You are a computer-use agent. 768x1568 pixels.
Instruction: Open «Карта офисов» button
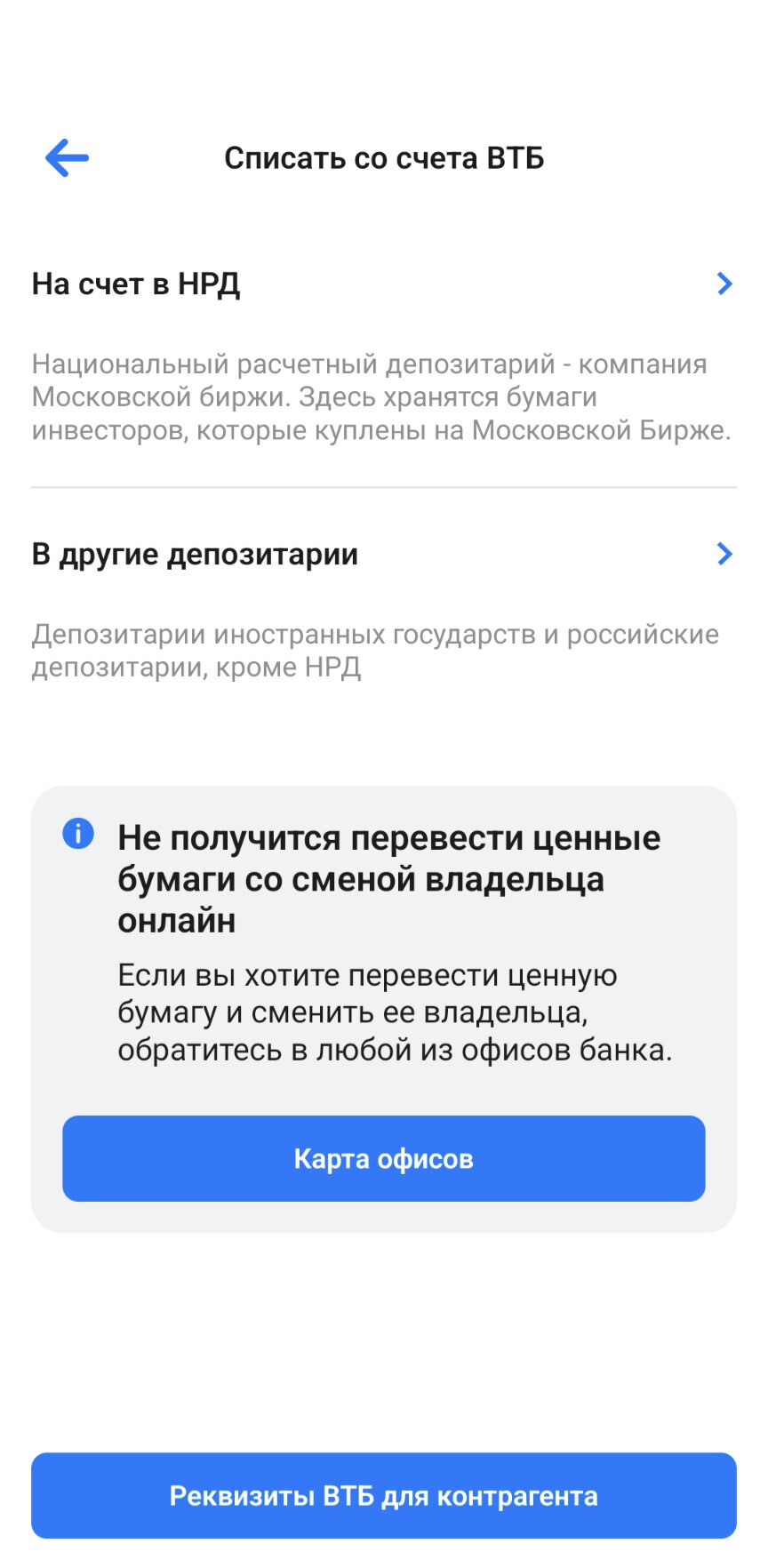coord(383,1158)
